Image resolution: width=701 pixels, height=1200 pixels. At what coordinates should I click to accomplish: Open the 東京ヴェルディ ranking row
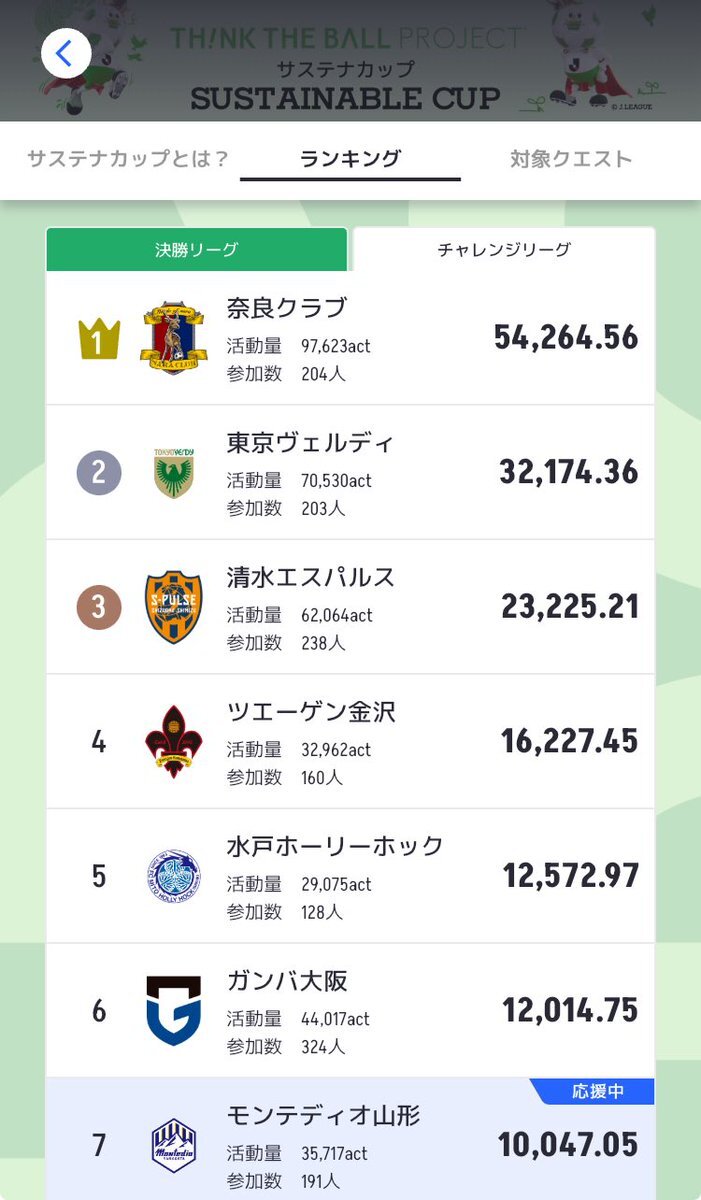tap(350, 473)
